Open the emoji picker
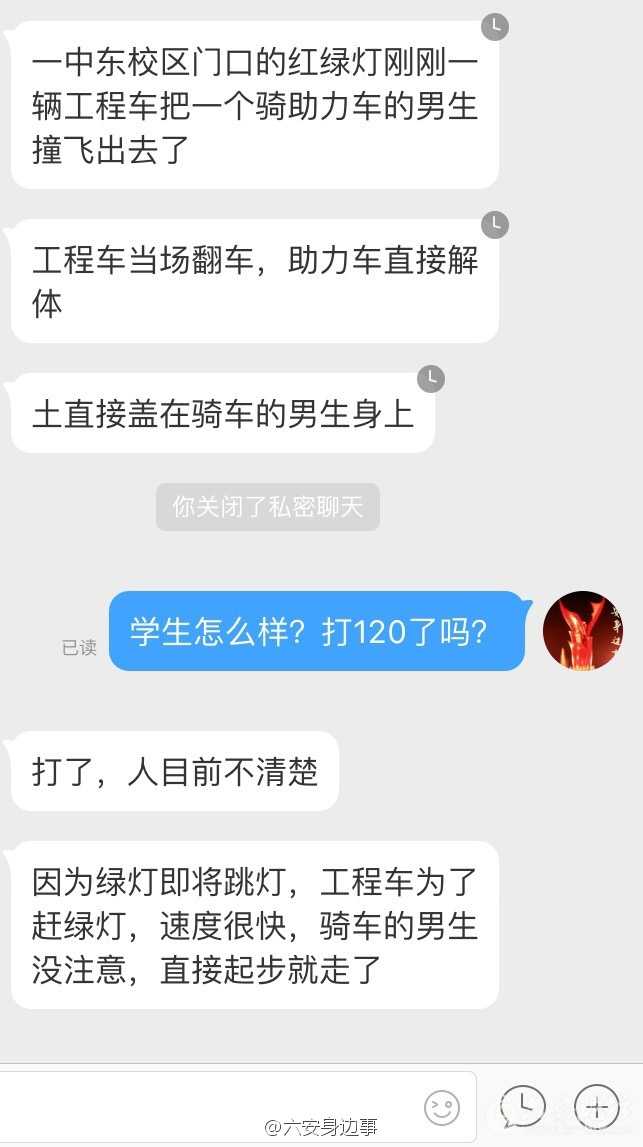 coord(442,1107)
